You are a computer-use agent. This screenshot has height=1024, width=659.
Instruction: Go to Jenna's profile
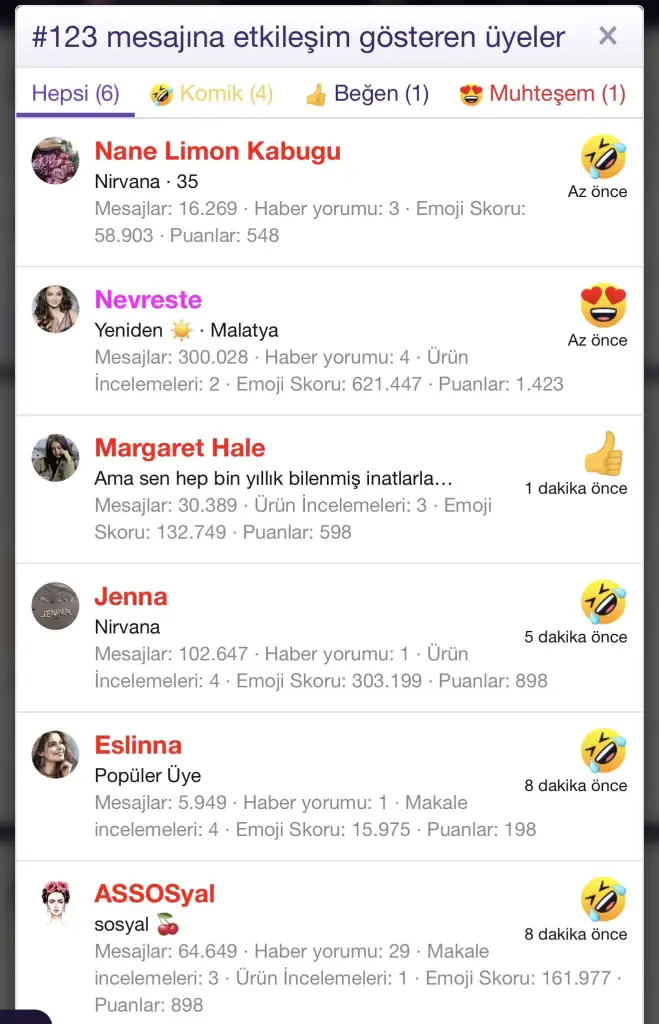[131, 597]
